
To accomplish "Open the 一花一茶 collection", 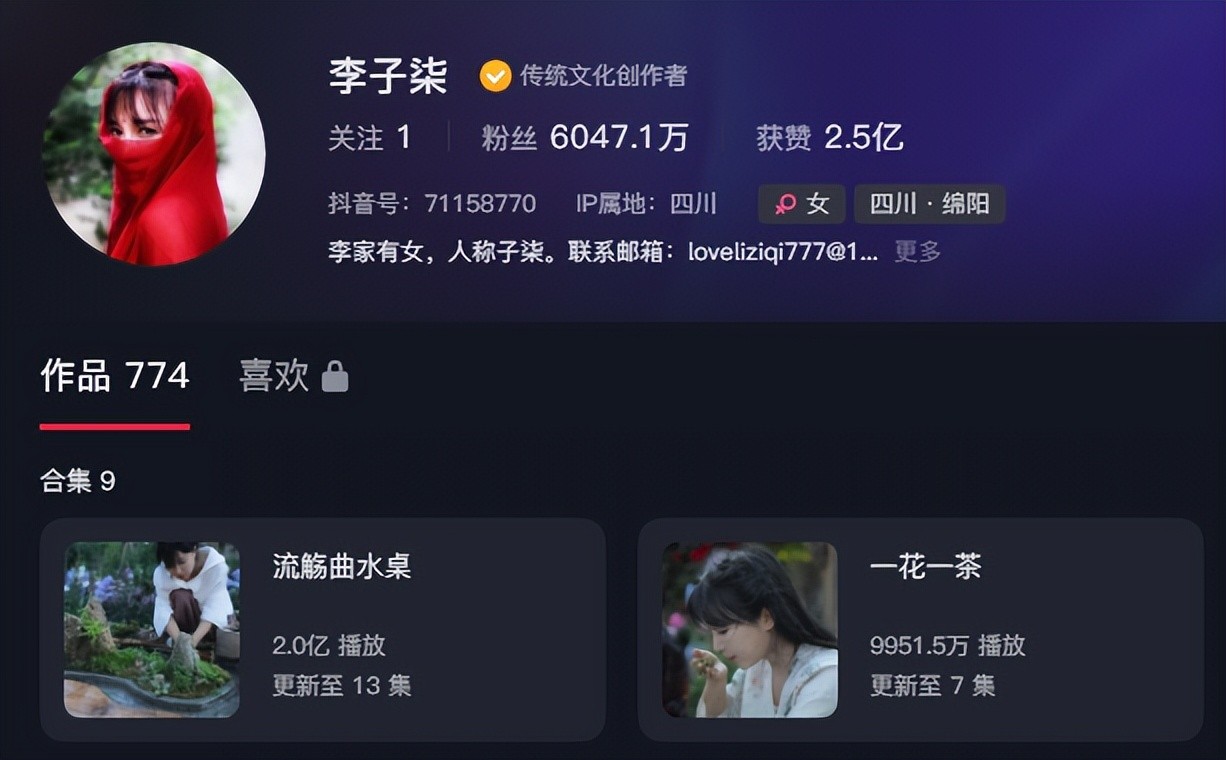I will [920, 629].
